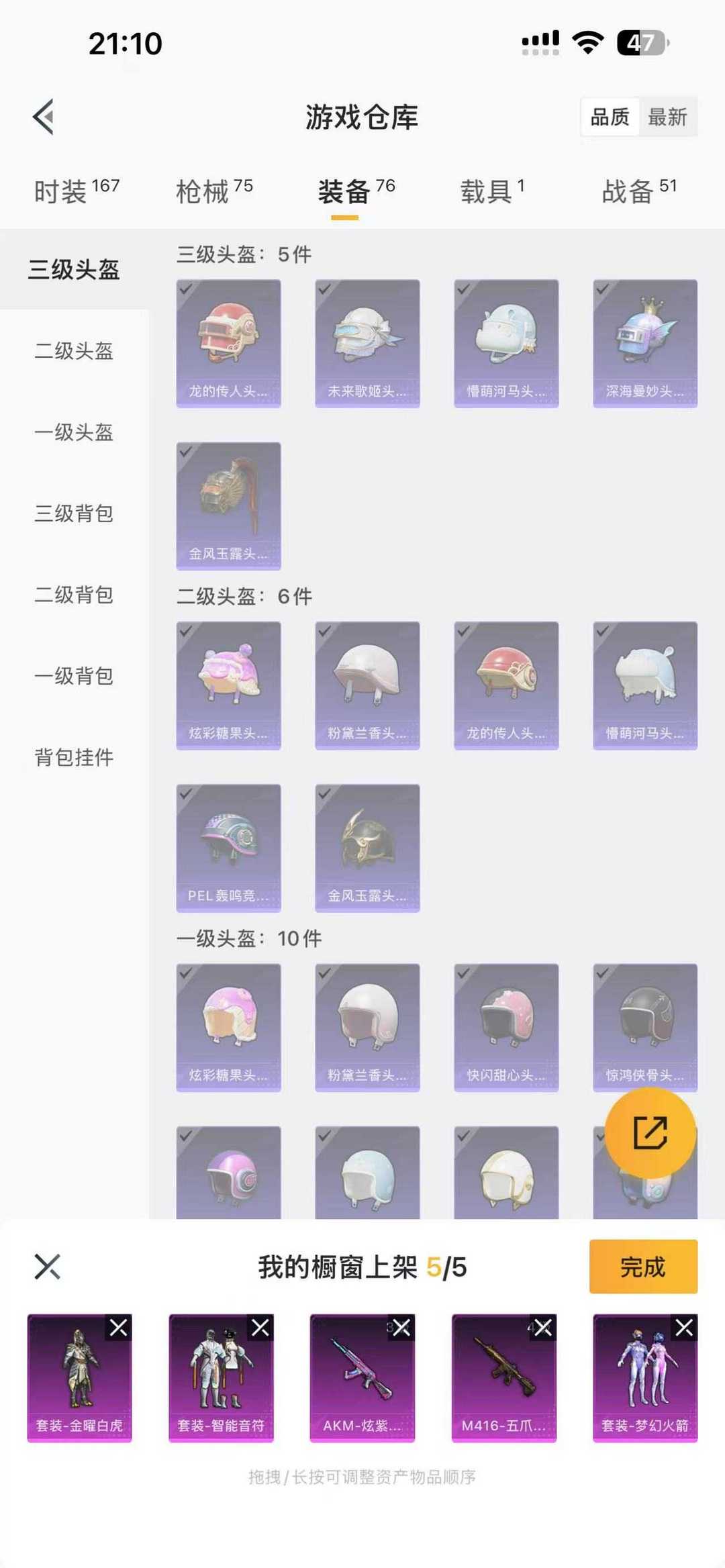Open the share/export icon
This screenshot has height=1568, width=725.
point(649,1133)
